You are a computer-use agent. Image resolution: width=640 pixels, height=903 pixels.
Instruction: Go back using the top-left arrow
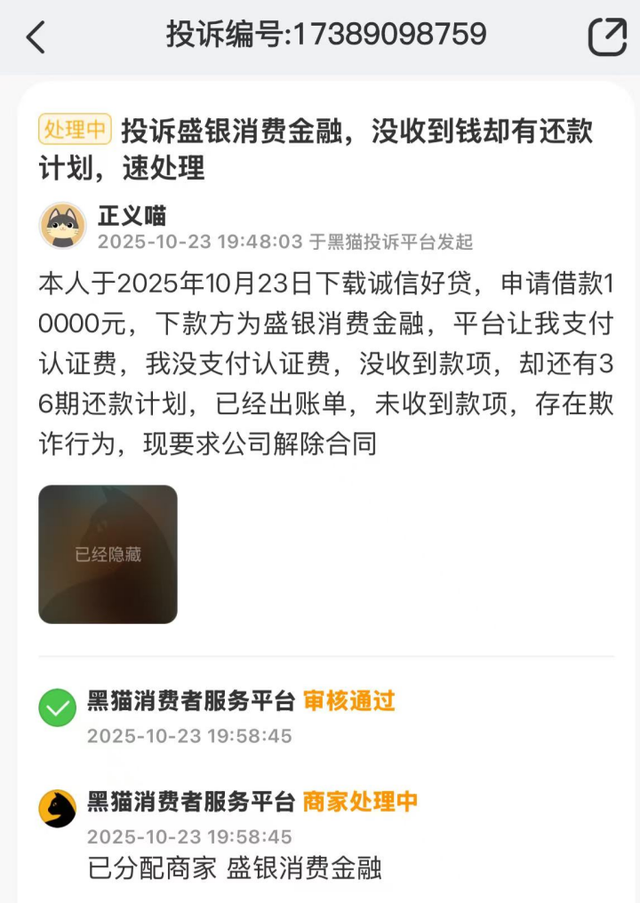pyautogui.click(x=36, y=37)
